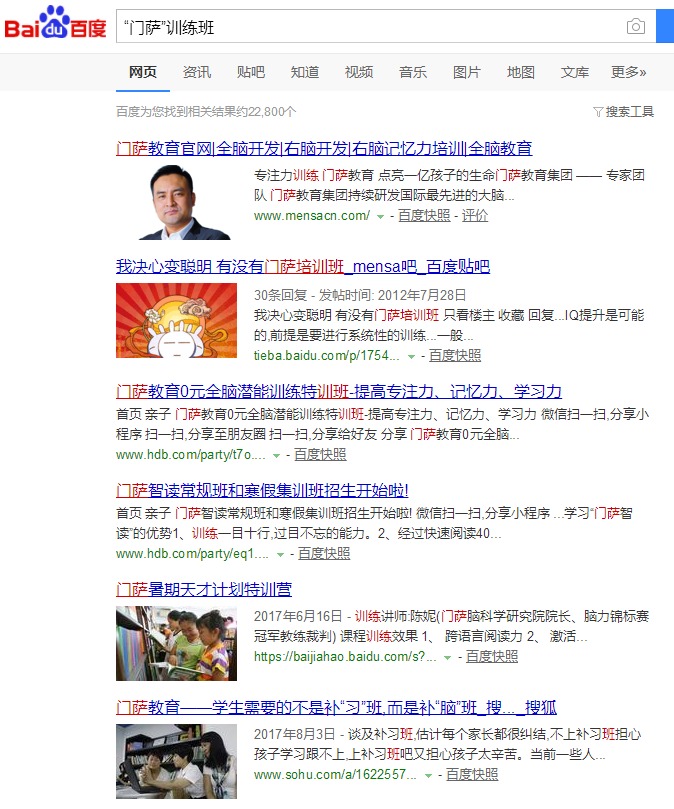This screenshot has width=674, height=809.
Task: Tap the camera image-search icon
Action: [x=636, y=27]
